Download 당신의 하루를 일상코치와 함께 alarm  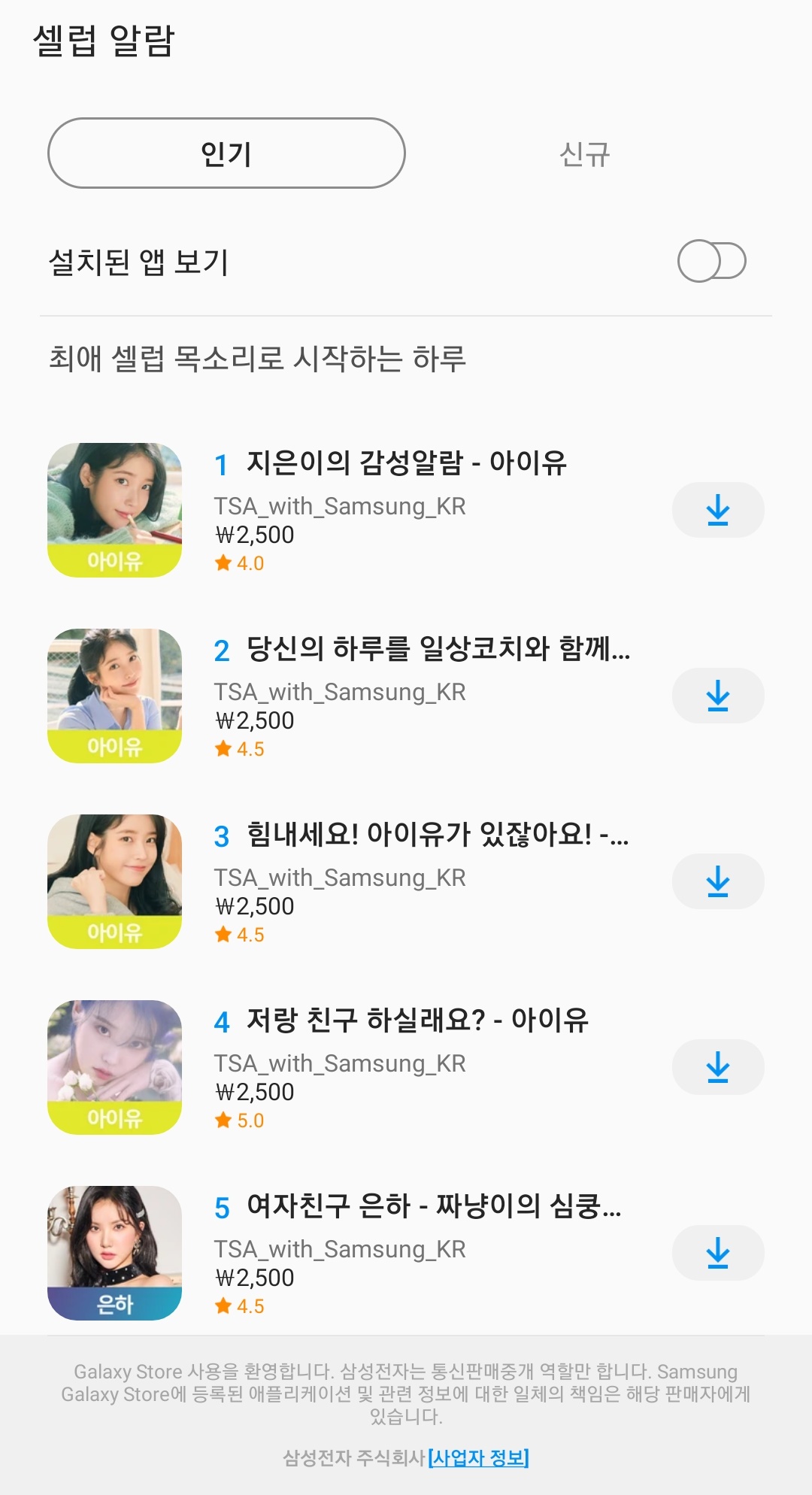point(718,696)
